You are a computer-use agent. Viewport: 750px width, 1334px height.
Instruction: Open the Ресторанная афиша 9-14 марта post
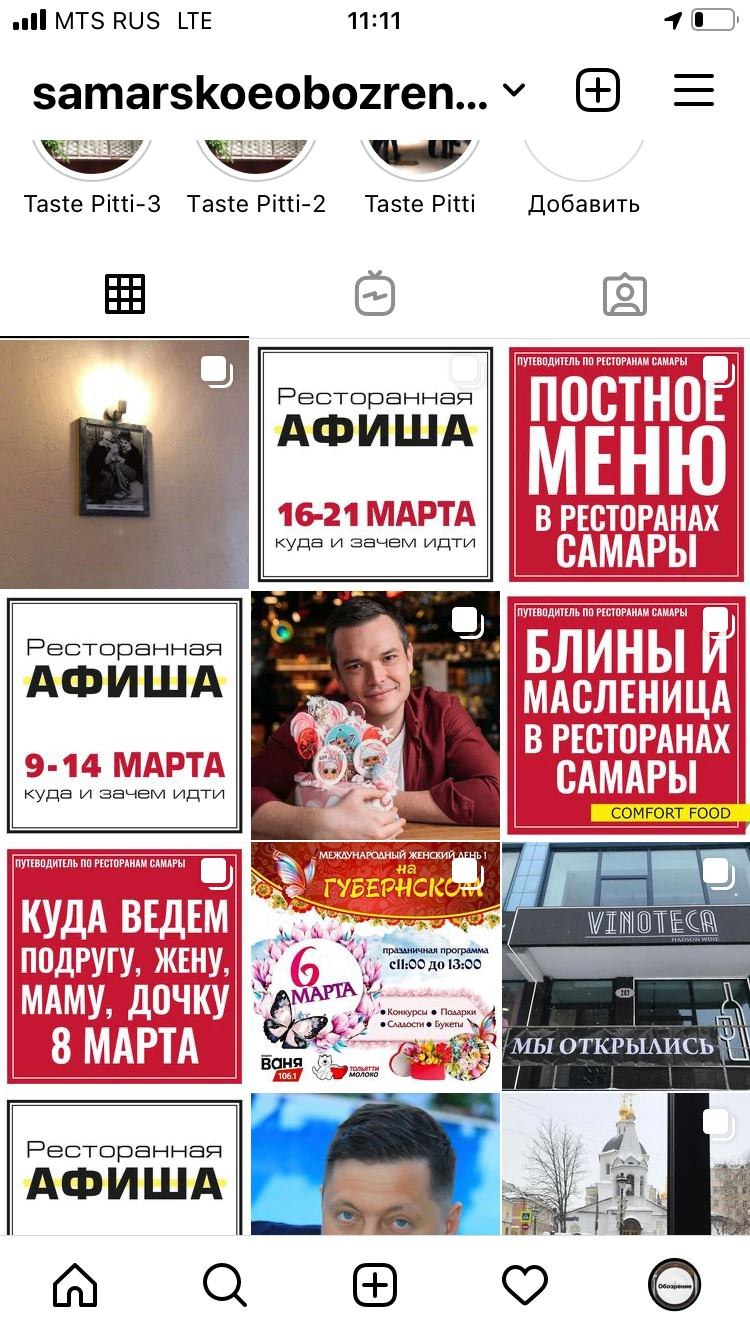click(x=124, y=715)
